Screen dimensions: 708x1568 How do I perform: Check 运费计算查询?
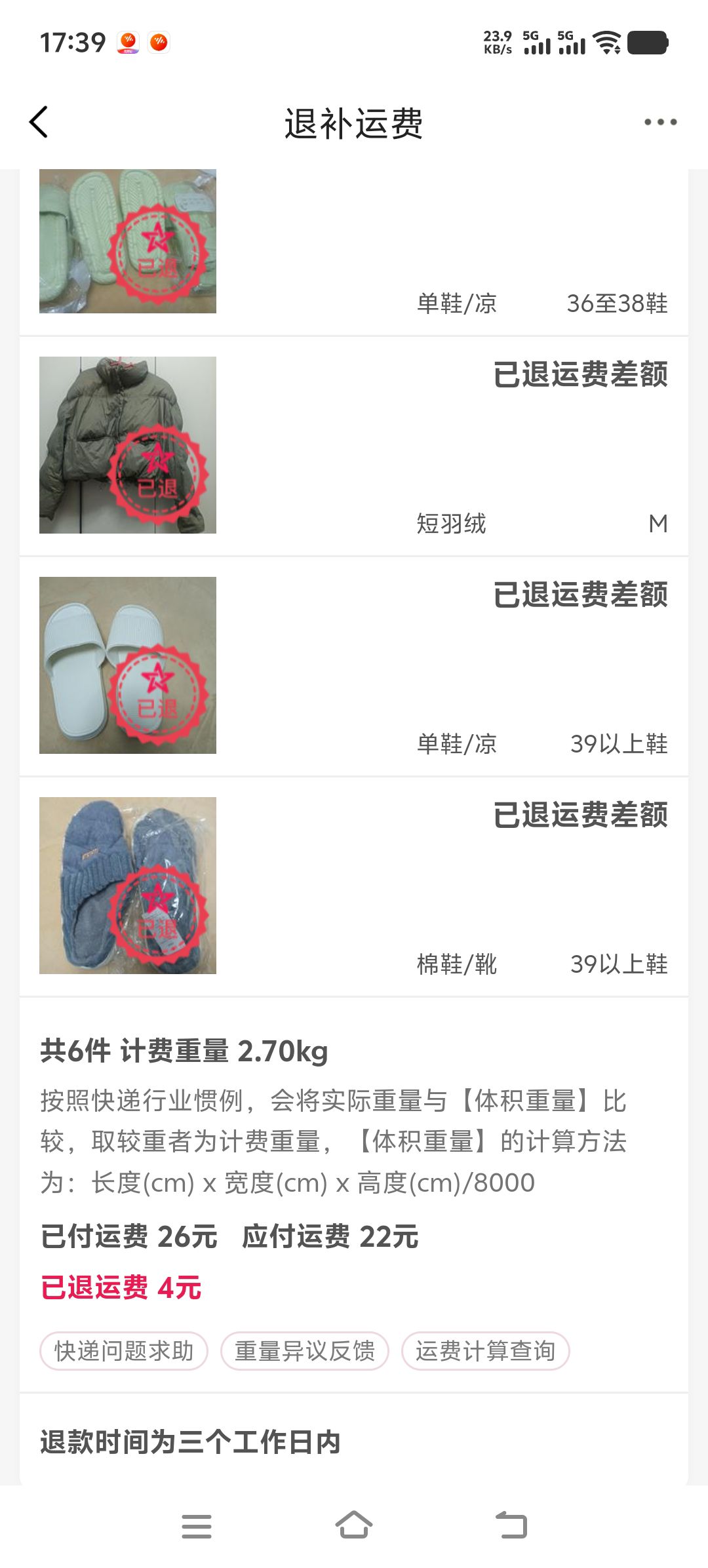click(485, 1351)
